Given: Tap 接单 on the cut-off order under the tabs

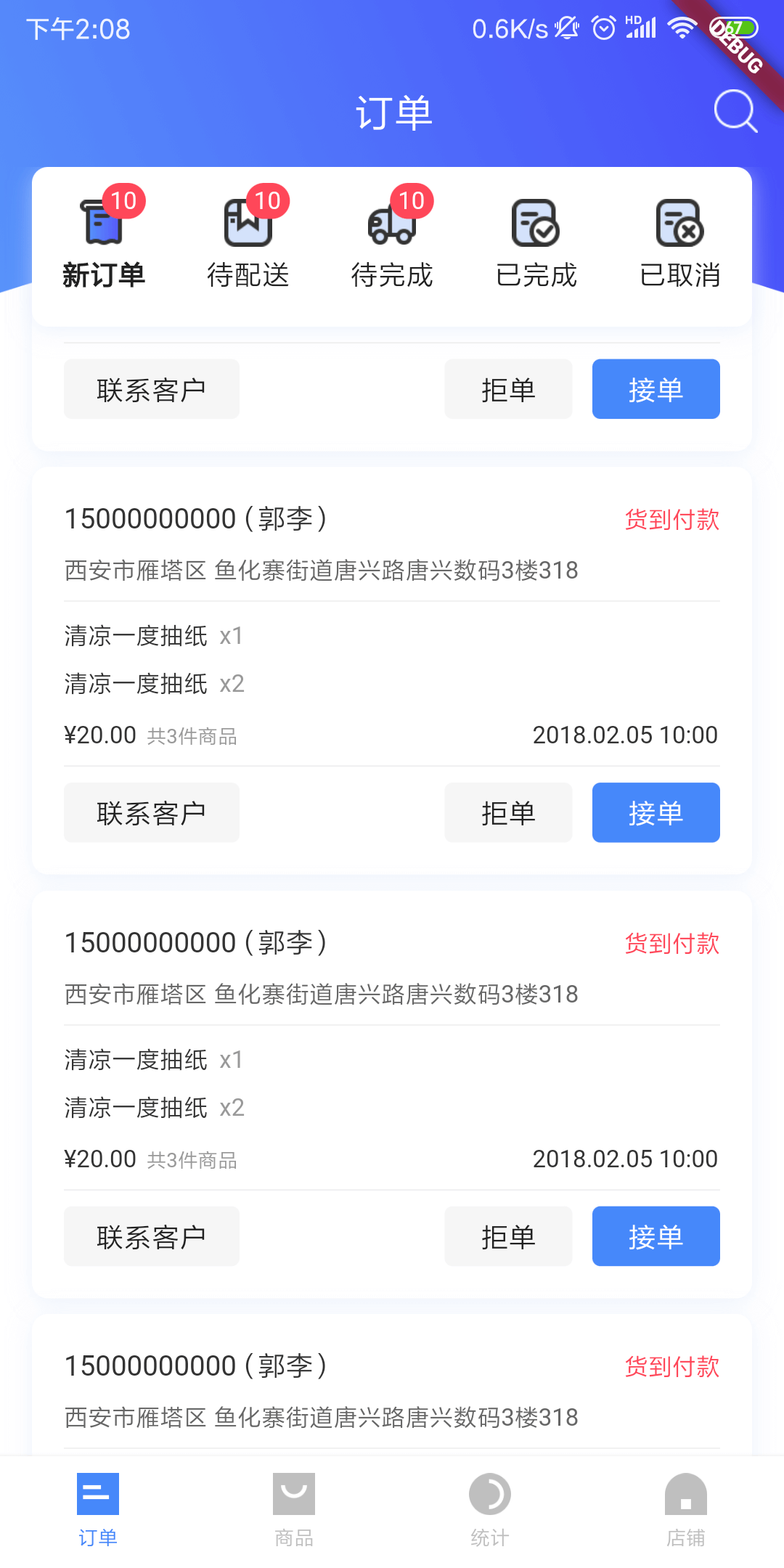Looking at the screenshot, I should pos(656,389).
